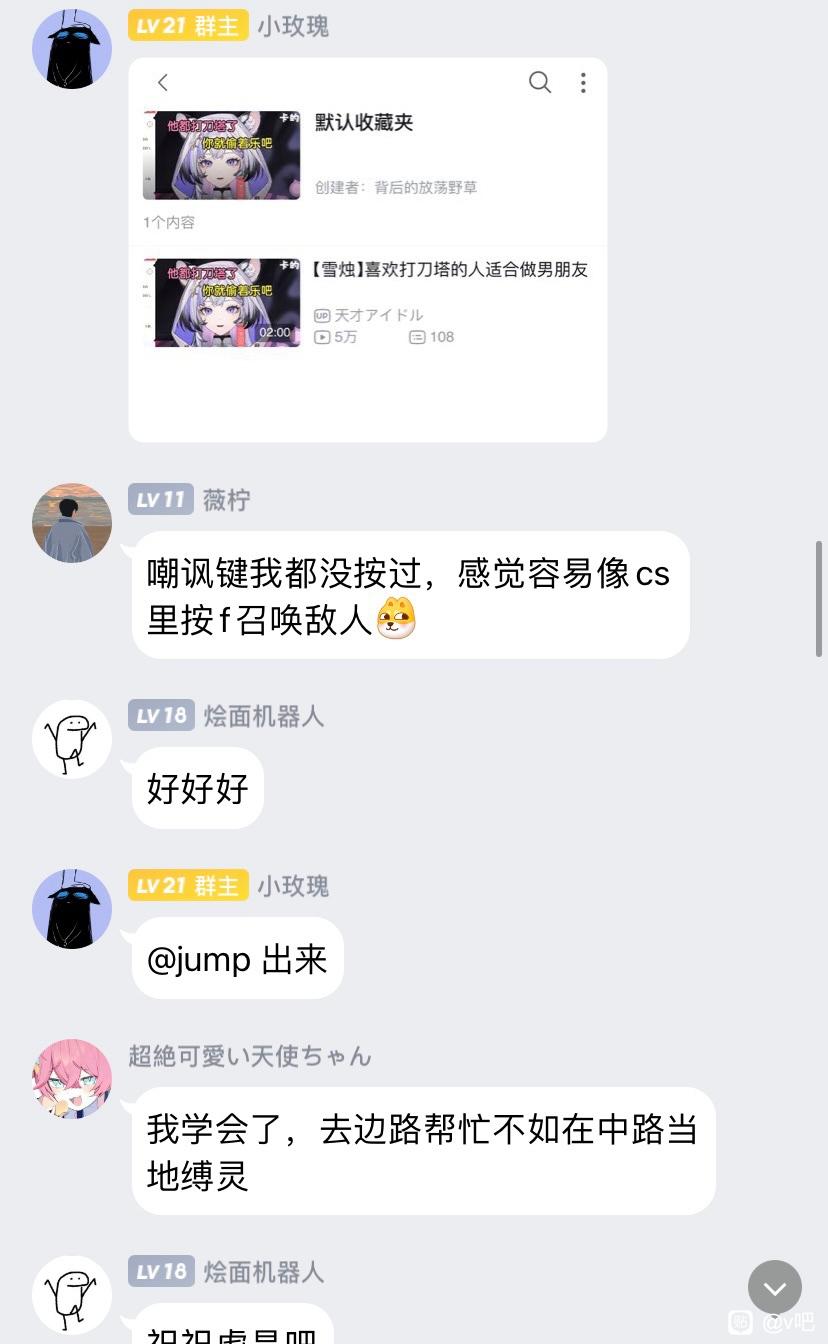Open 小玫瑰's avatar beside "@jump 出来"

pos(72,909)
